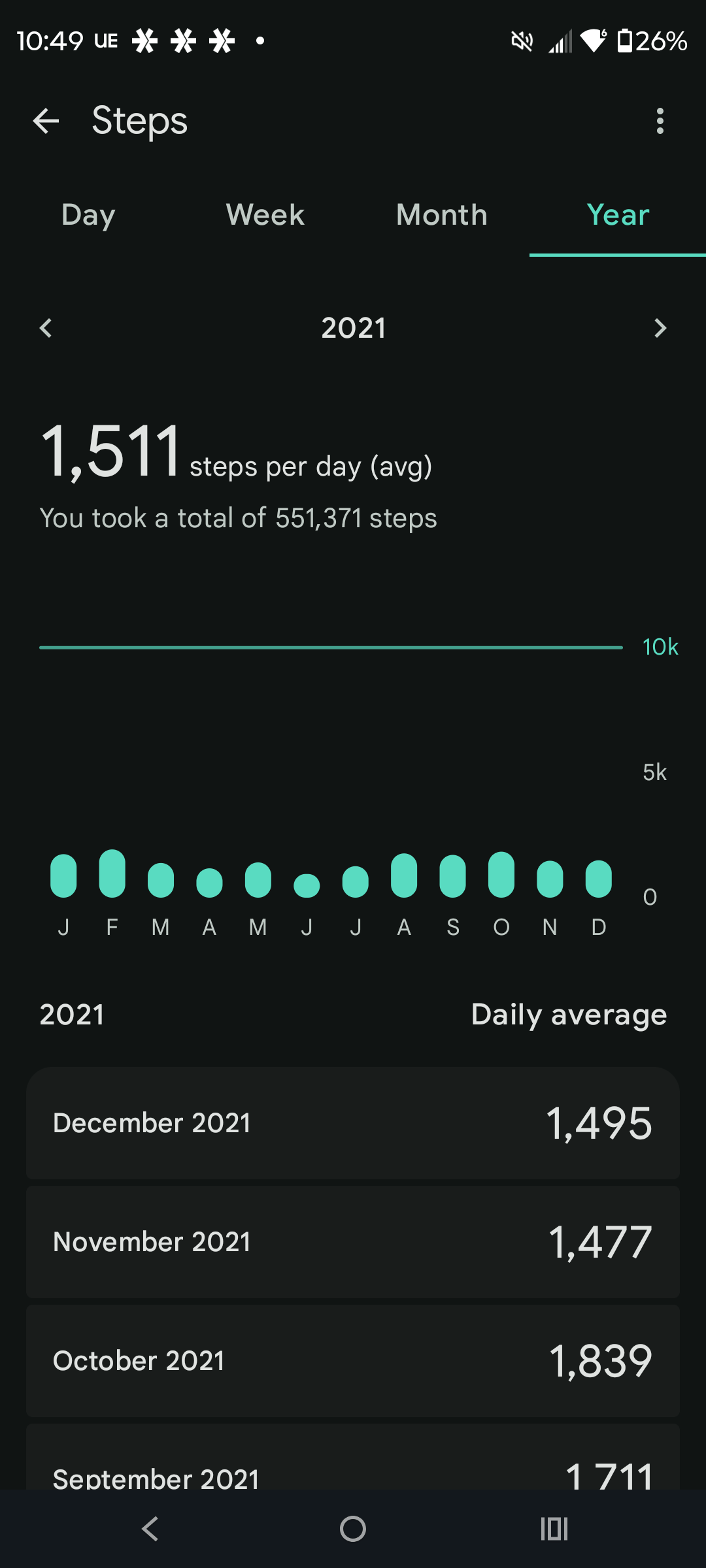Switch to the Day tab
Viewport: 706px width, 1568px height.
click(x=88, y=215)
